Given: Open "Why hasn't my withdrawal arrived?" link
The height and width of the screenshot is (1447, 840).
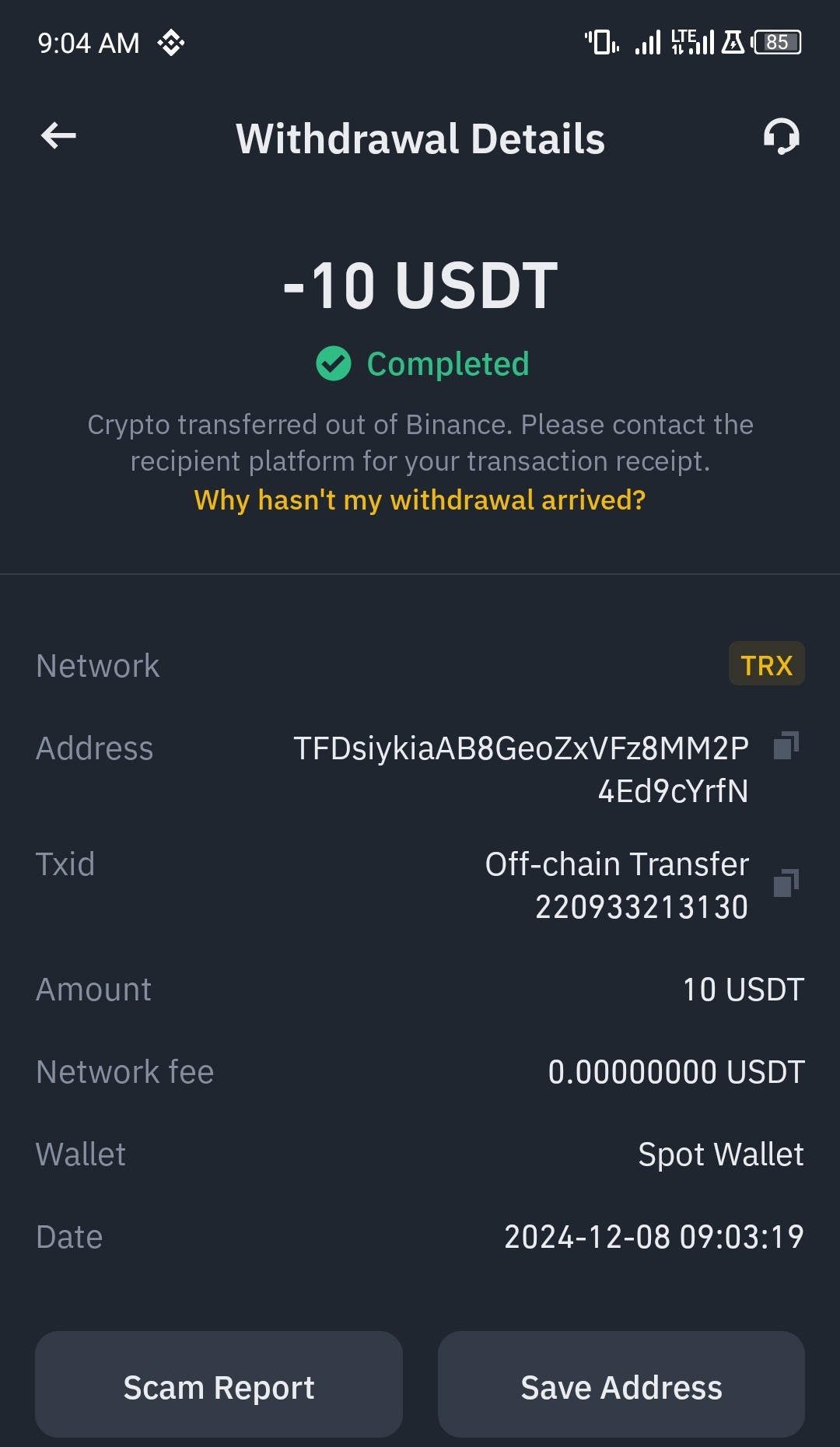Looking at the screenshot, I should pyautogui.click(x=420, y=499).
